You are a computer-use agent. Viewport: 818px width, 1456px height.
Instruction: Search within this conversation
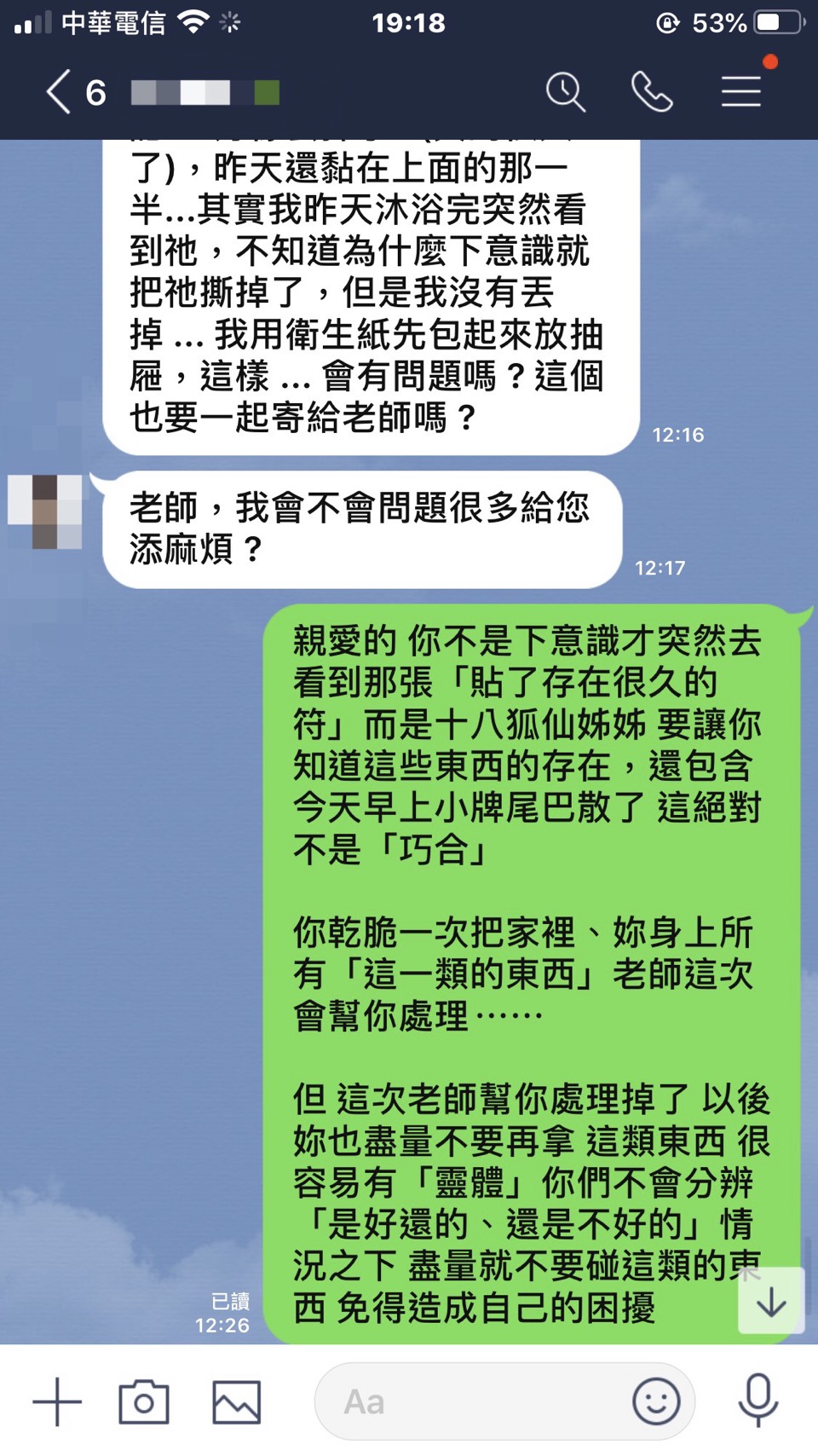pos(565,92)
